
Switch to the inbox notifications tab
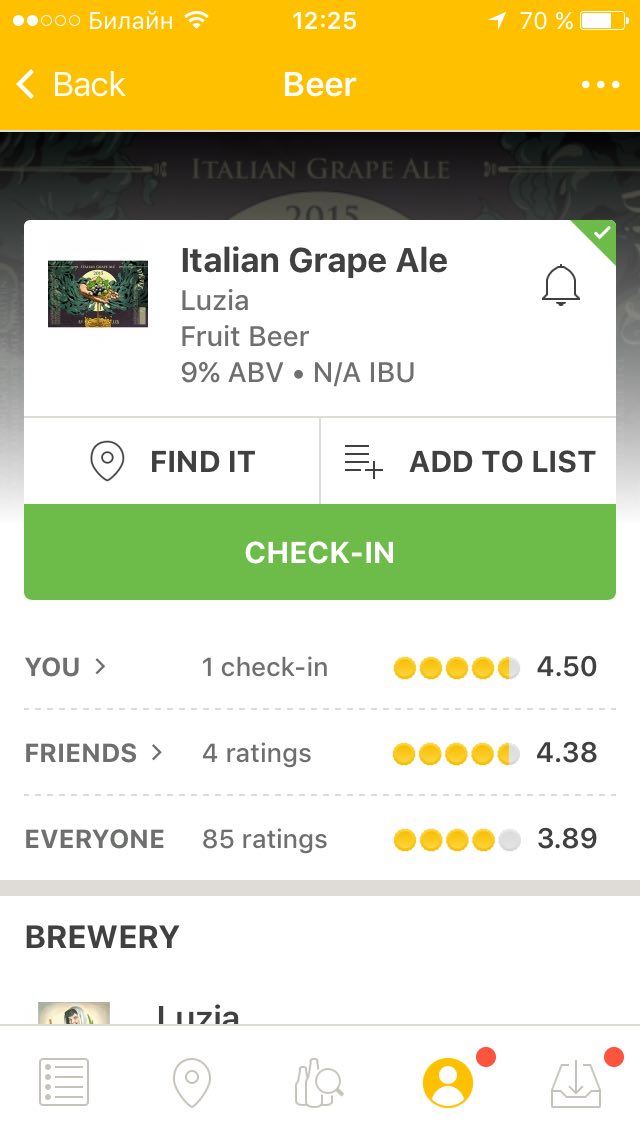coord(576,1082)
